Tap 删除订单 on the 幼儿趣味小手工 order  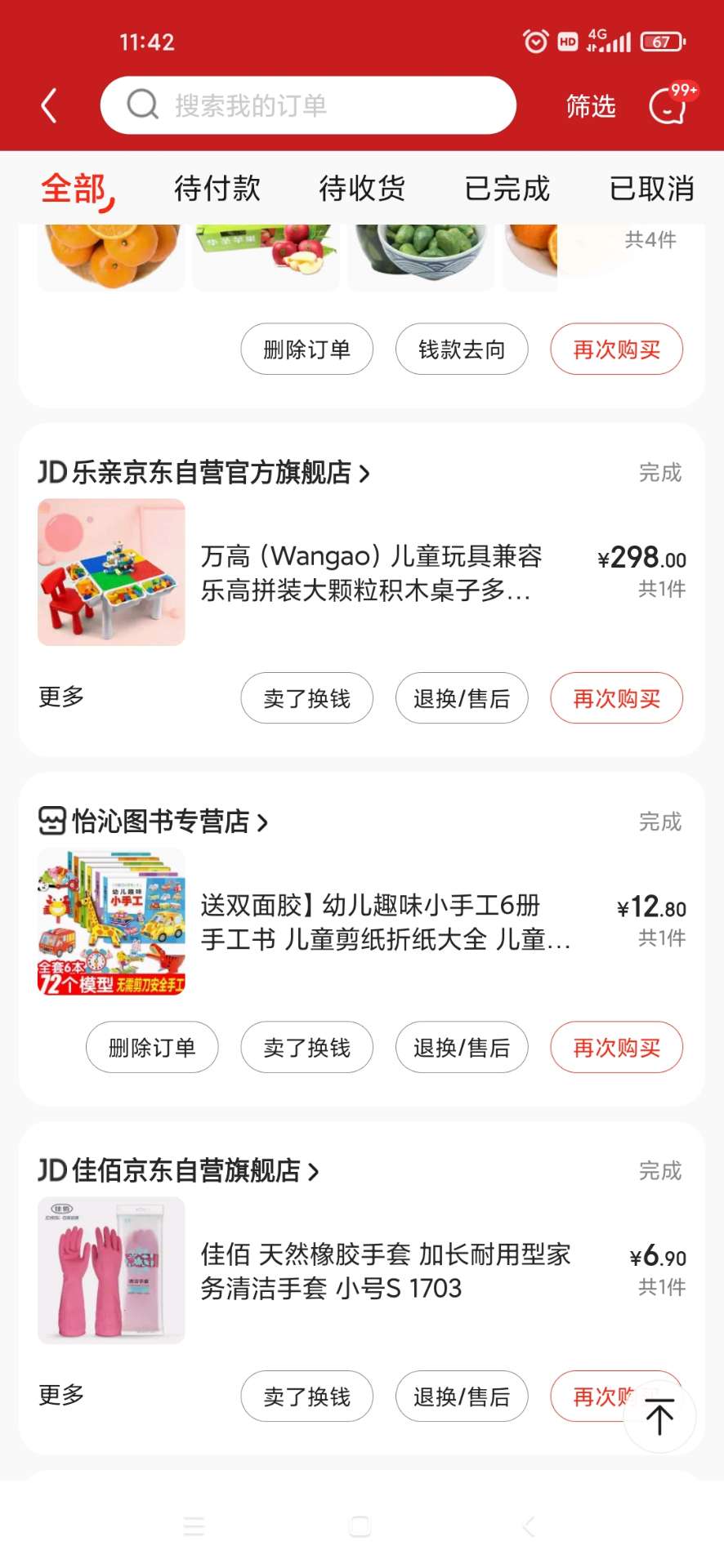[152, 1047]
